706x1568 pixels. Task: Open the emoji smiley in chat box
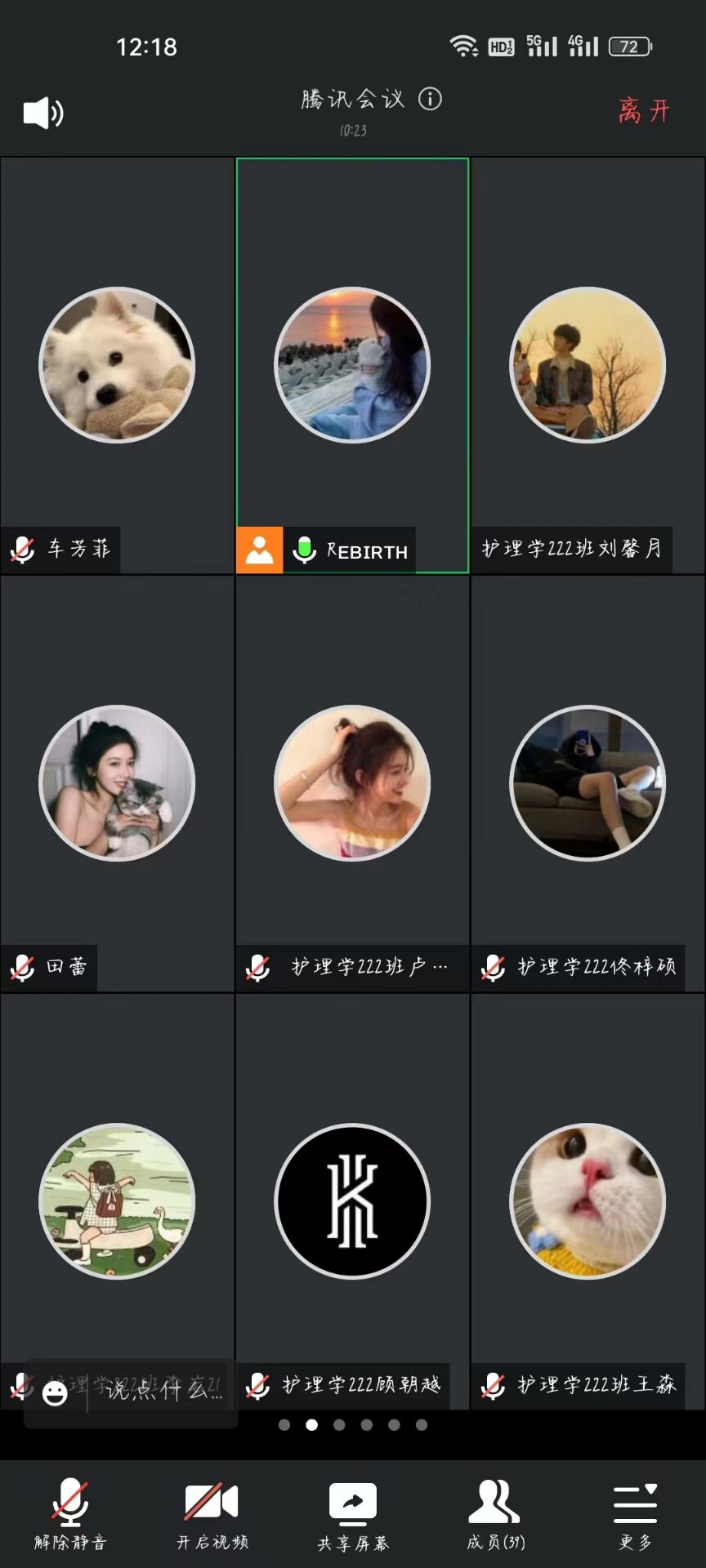[55, 1392]
